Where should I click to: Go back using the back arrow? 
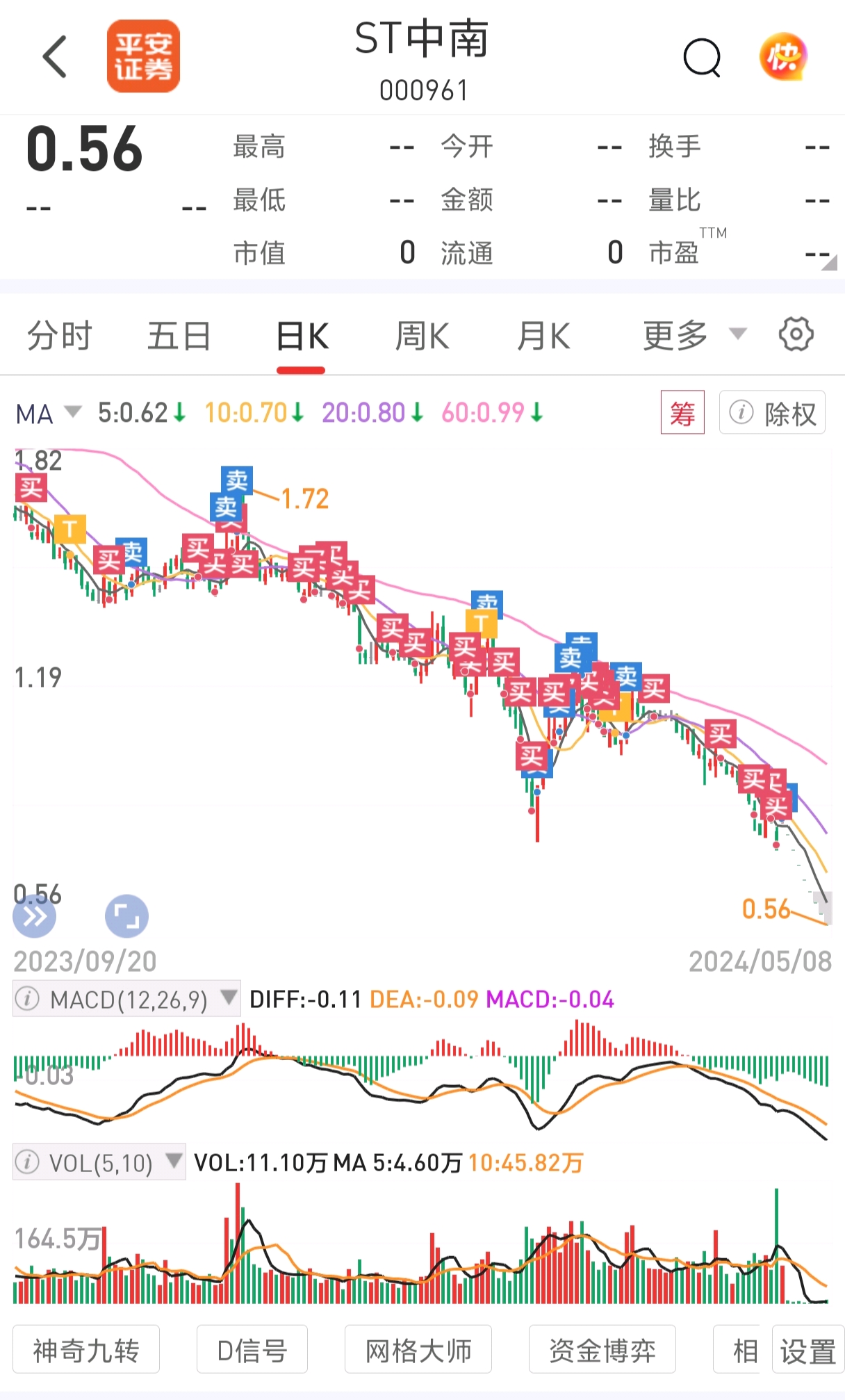(55, 56)
